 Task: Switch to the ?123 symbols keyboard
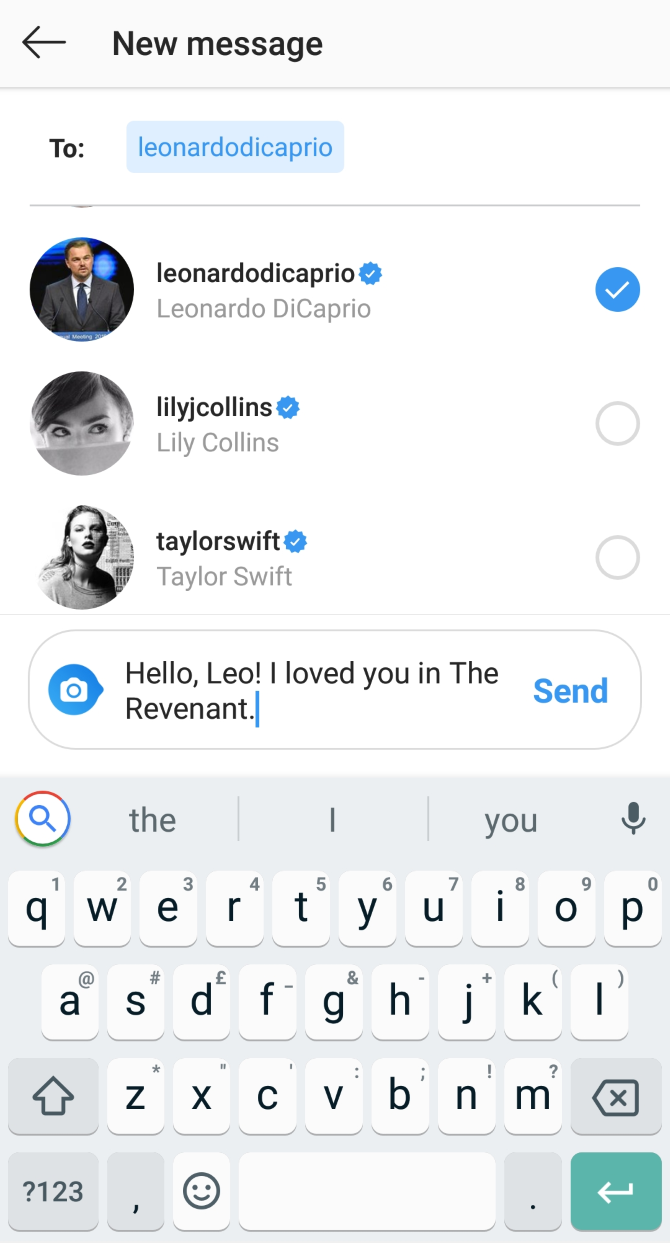point(53,1190)
